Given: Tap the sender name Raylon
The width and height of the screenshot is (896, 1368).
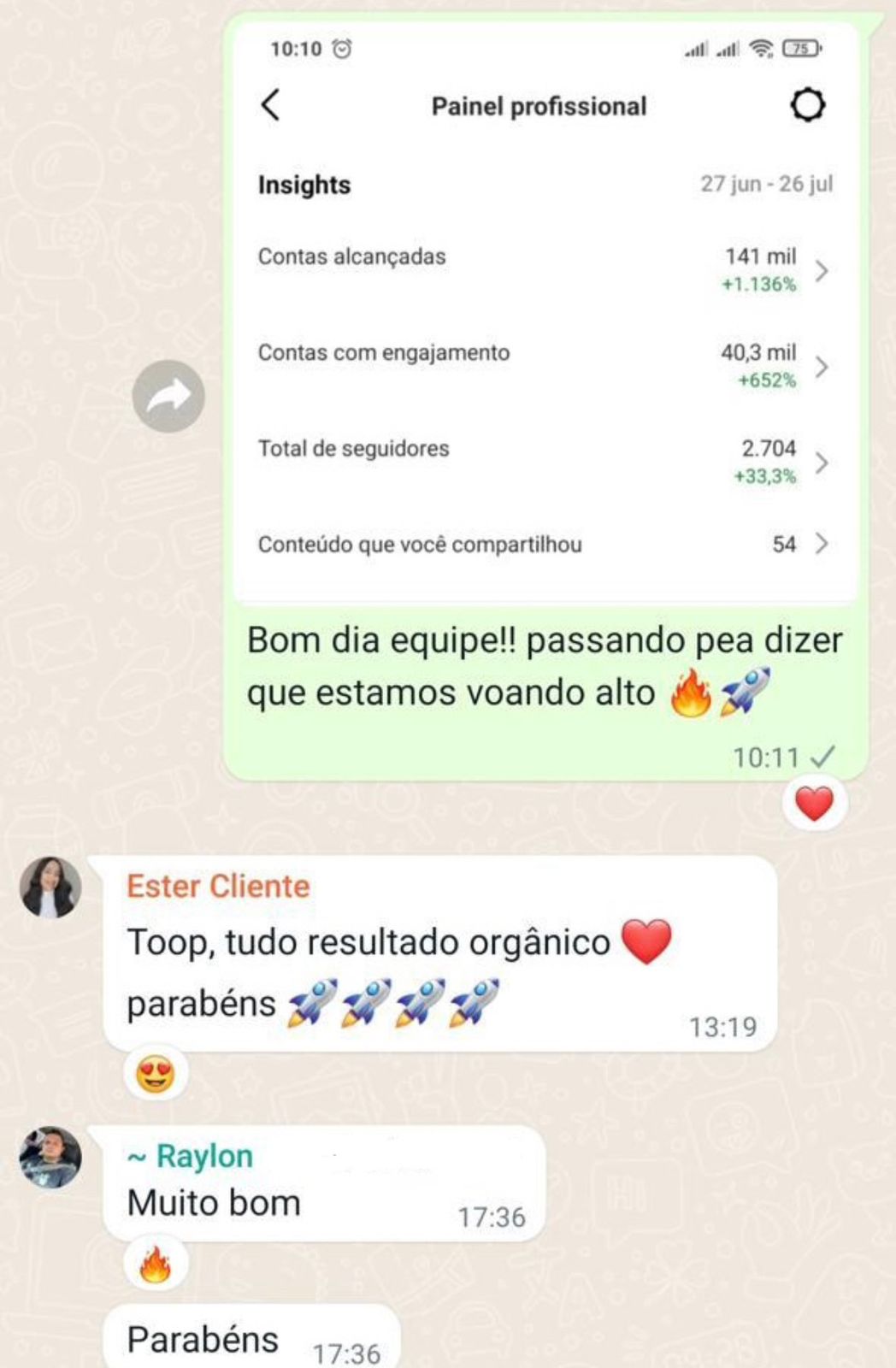Looking at the screenshot, I should [x=203, y=1156].
